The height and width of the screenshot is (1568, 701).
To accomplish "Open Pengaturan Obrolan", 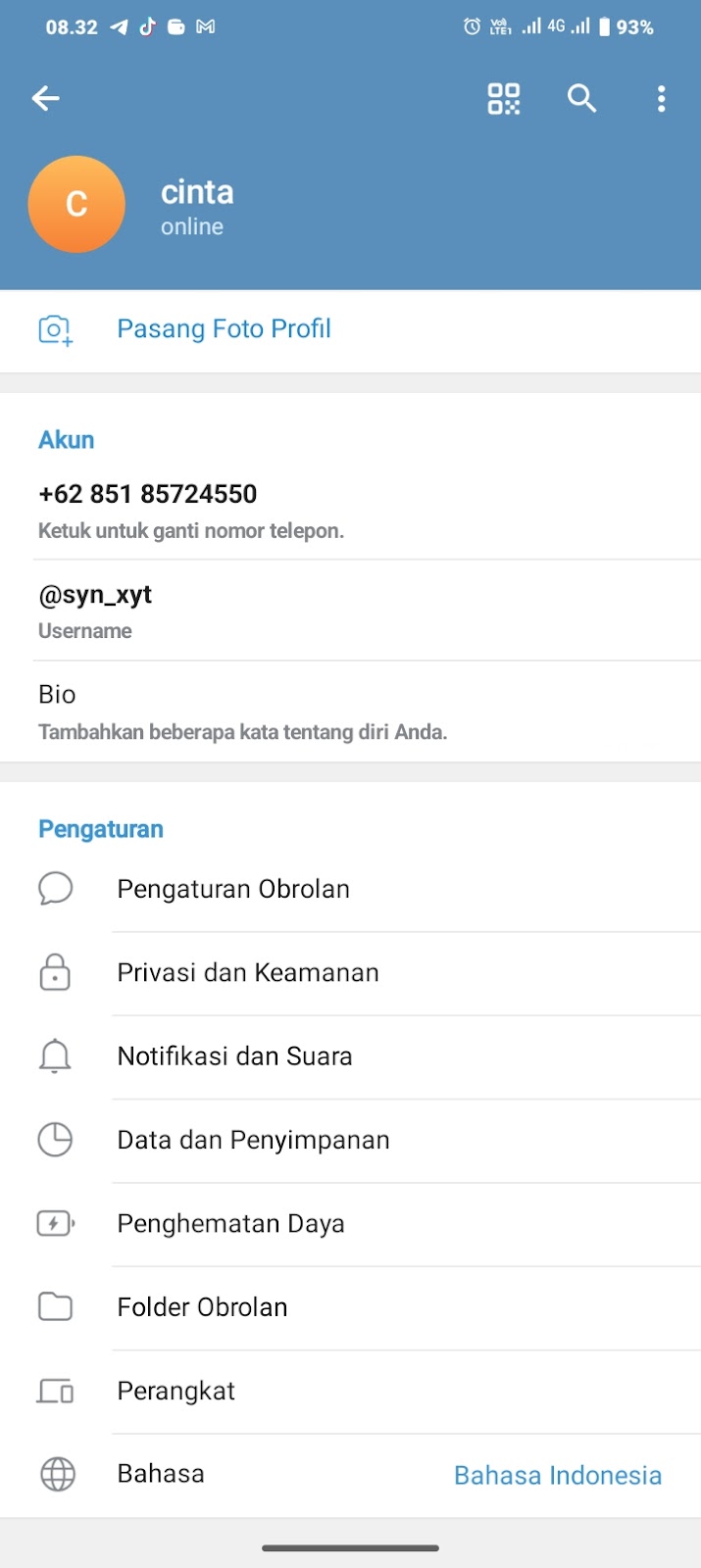I will point(233,889).
